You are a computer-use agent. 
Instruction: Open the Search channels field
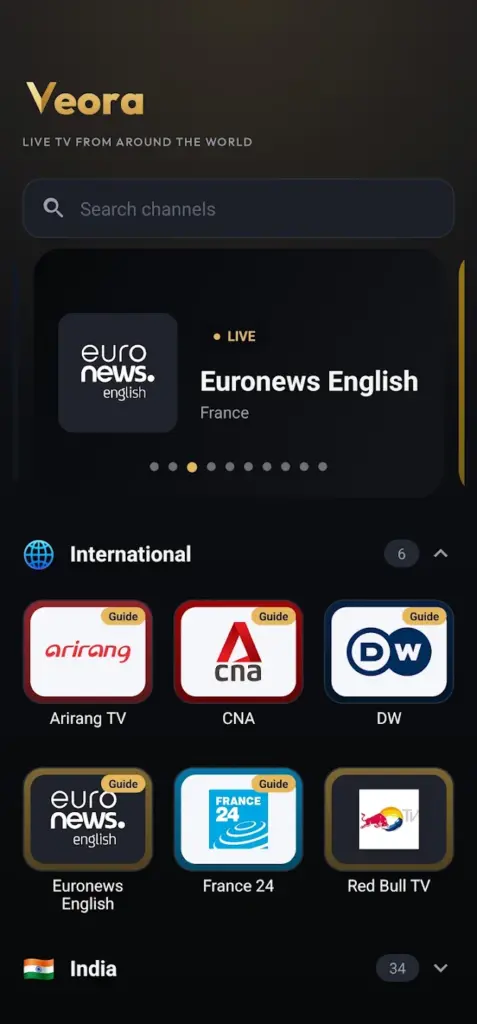238,208
